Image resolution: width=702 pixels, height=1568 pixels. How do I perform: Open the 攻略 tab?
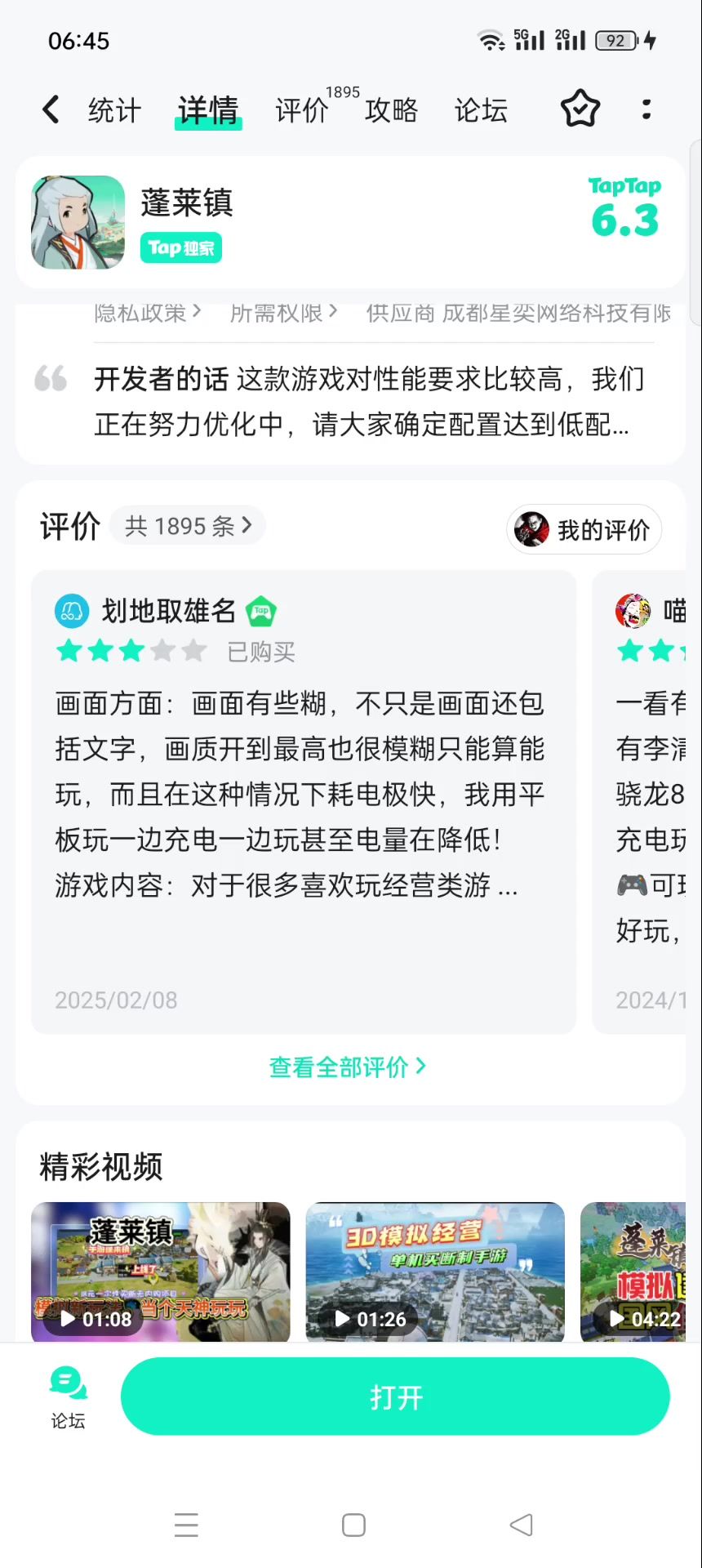pos(391,110)
